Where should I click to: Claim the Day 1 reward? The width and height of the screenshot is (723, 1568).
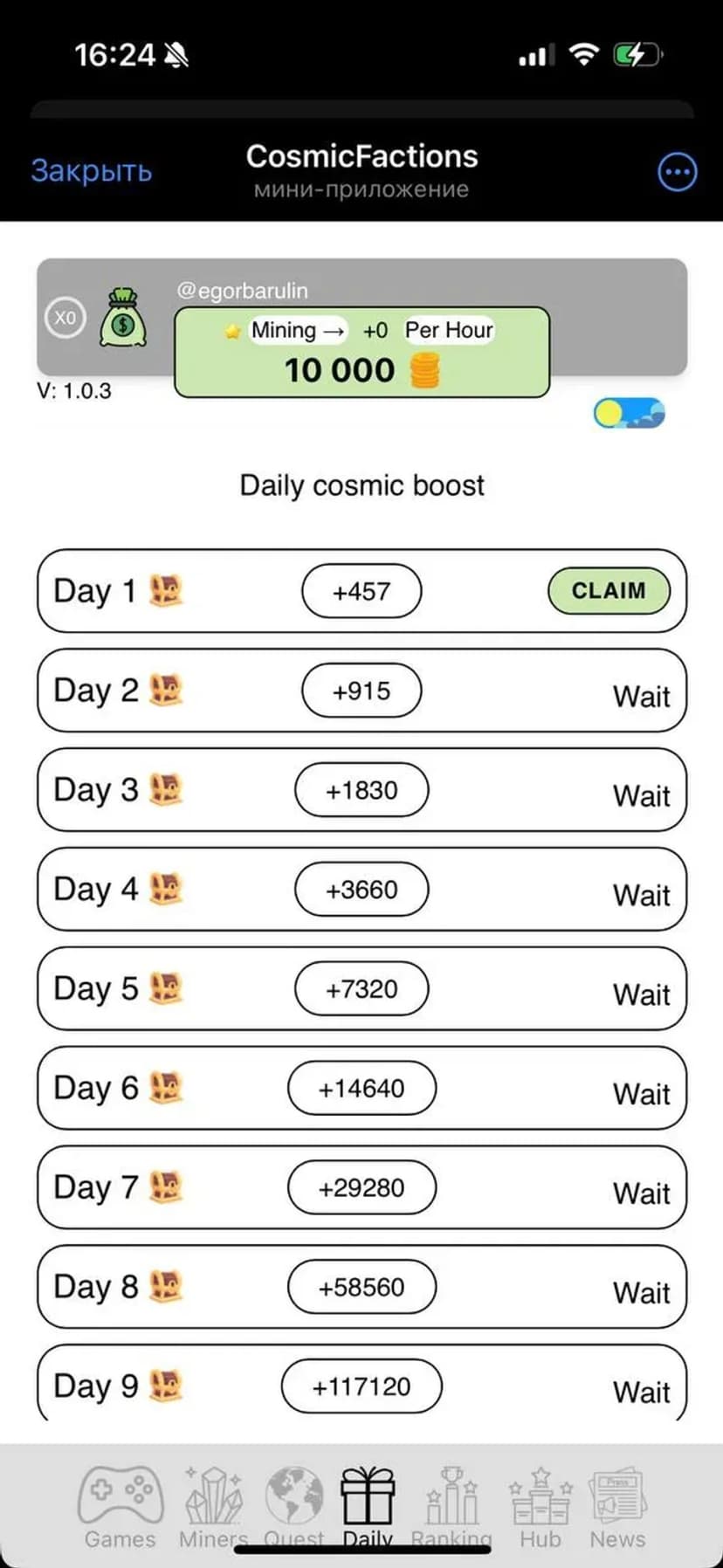click(609, 590)
